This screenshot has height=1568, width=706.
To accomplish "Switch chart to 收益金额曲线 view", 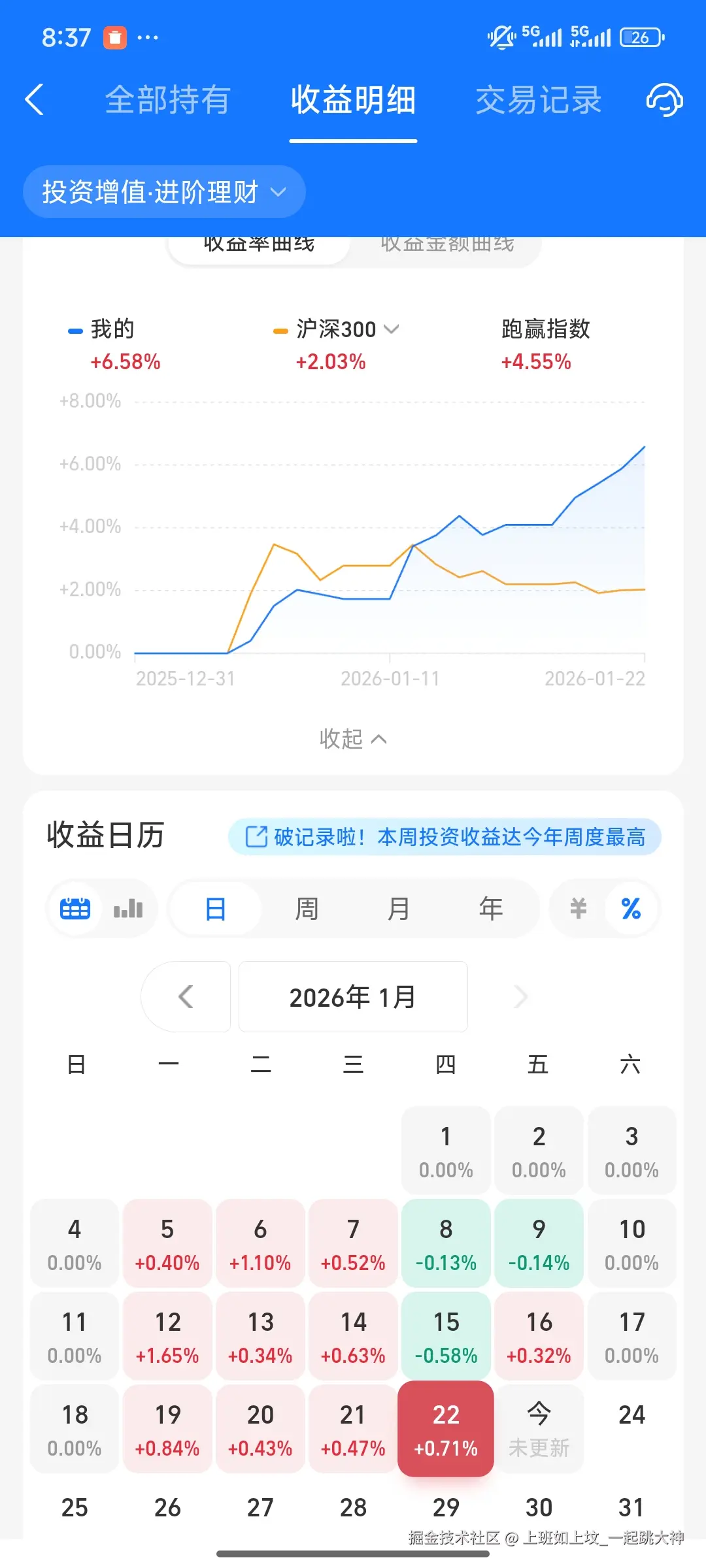I will pos(446,243).
